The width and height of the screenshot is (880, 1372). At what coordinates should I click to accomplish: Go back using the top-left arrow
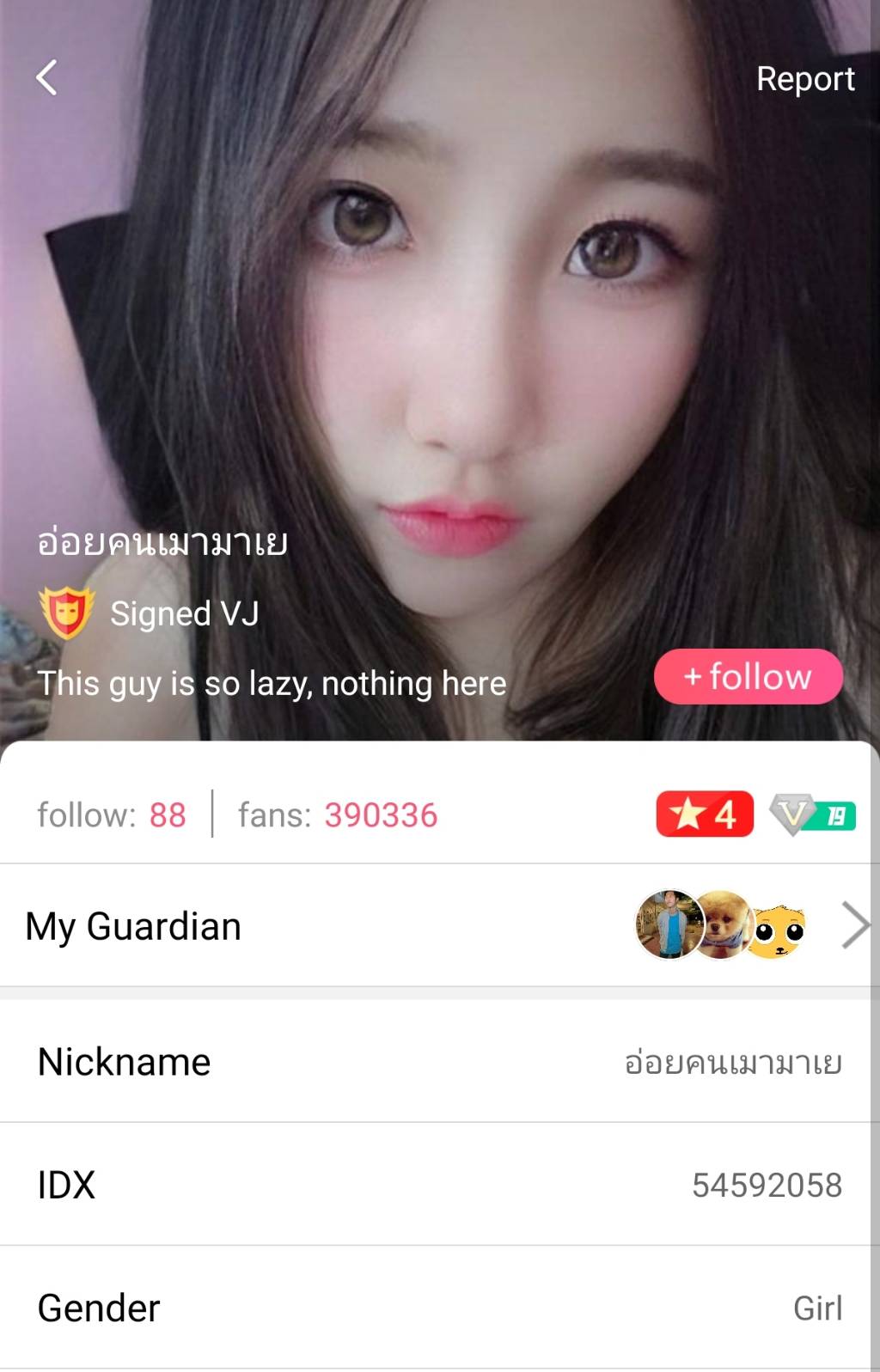(47, 78)
